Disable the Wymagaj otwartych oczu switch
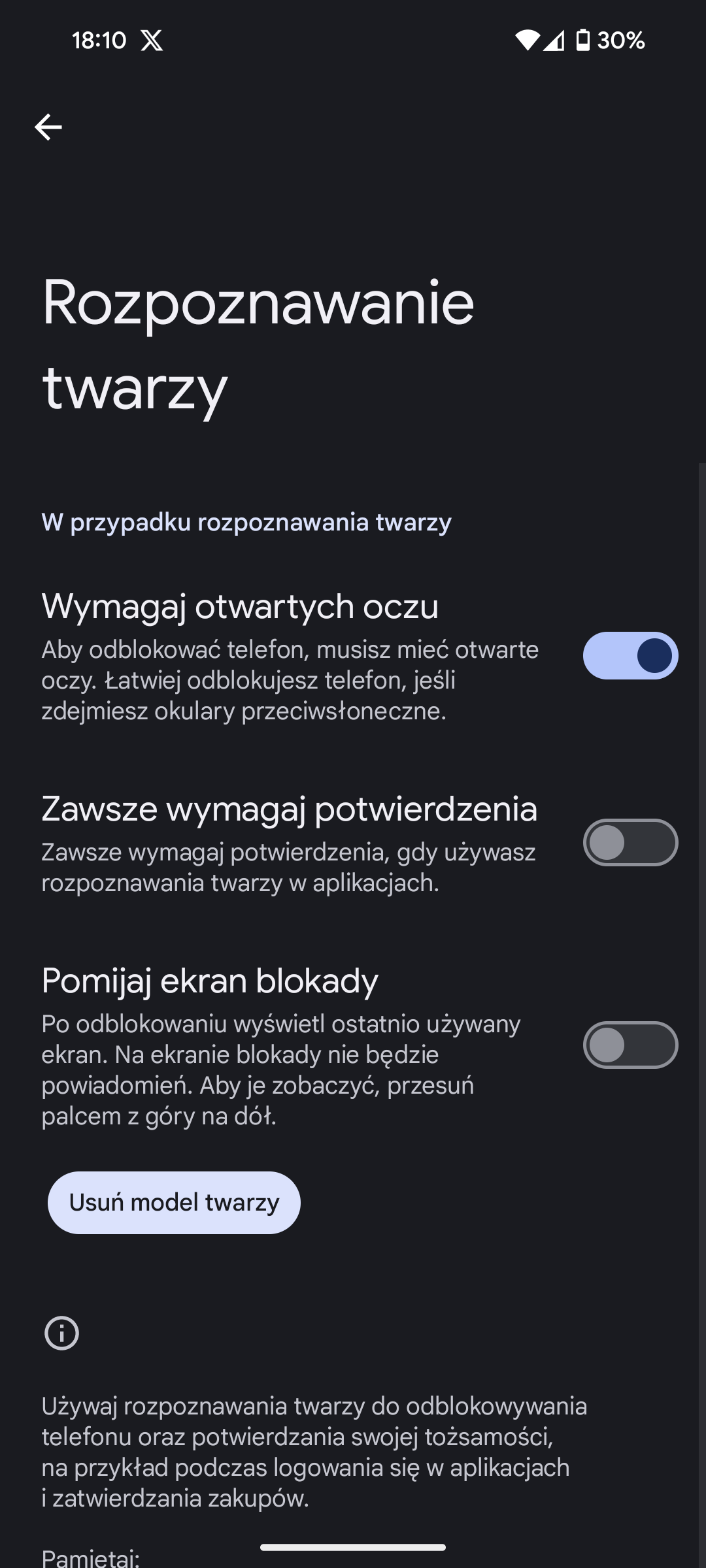 click(x=630, y=655)
